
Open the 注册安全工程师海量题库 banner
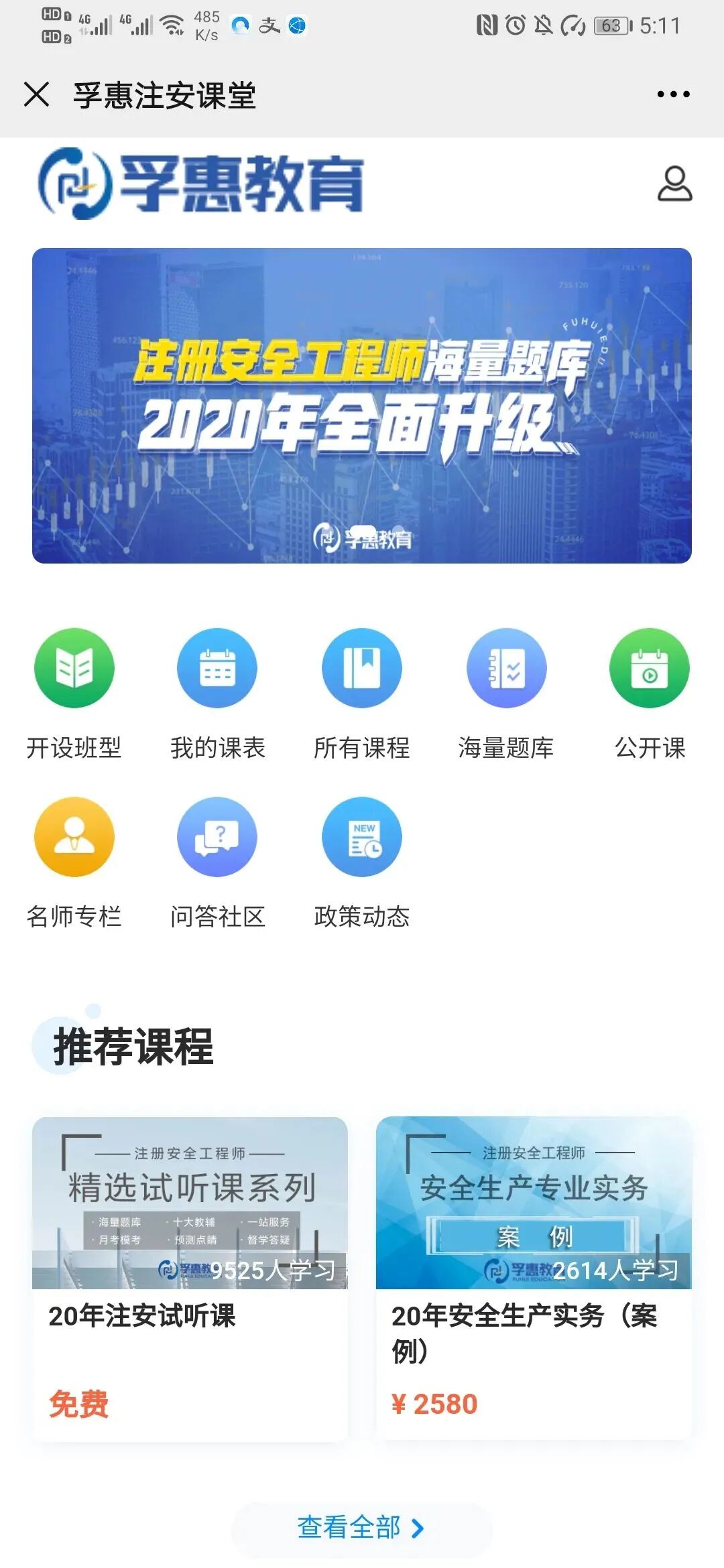click(x=362, y=405)
